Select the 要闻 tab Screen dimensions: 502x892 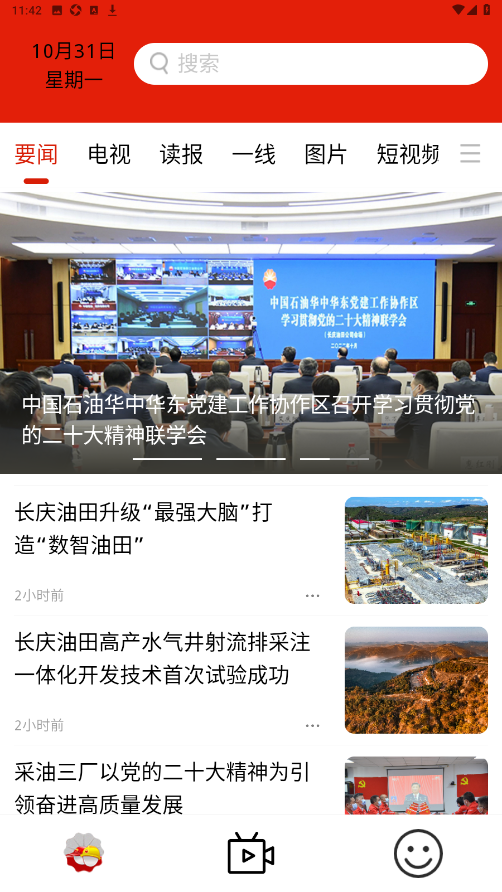(36, 154)
